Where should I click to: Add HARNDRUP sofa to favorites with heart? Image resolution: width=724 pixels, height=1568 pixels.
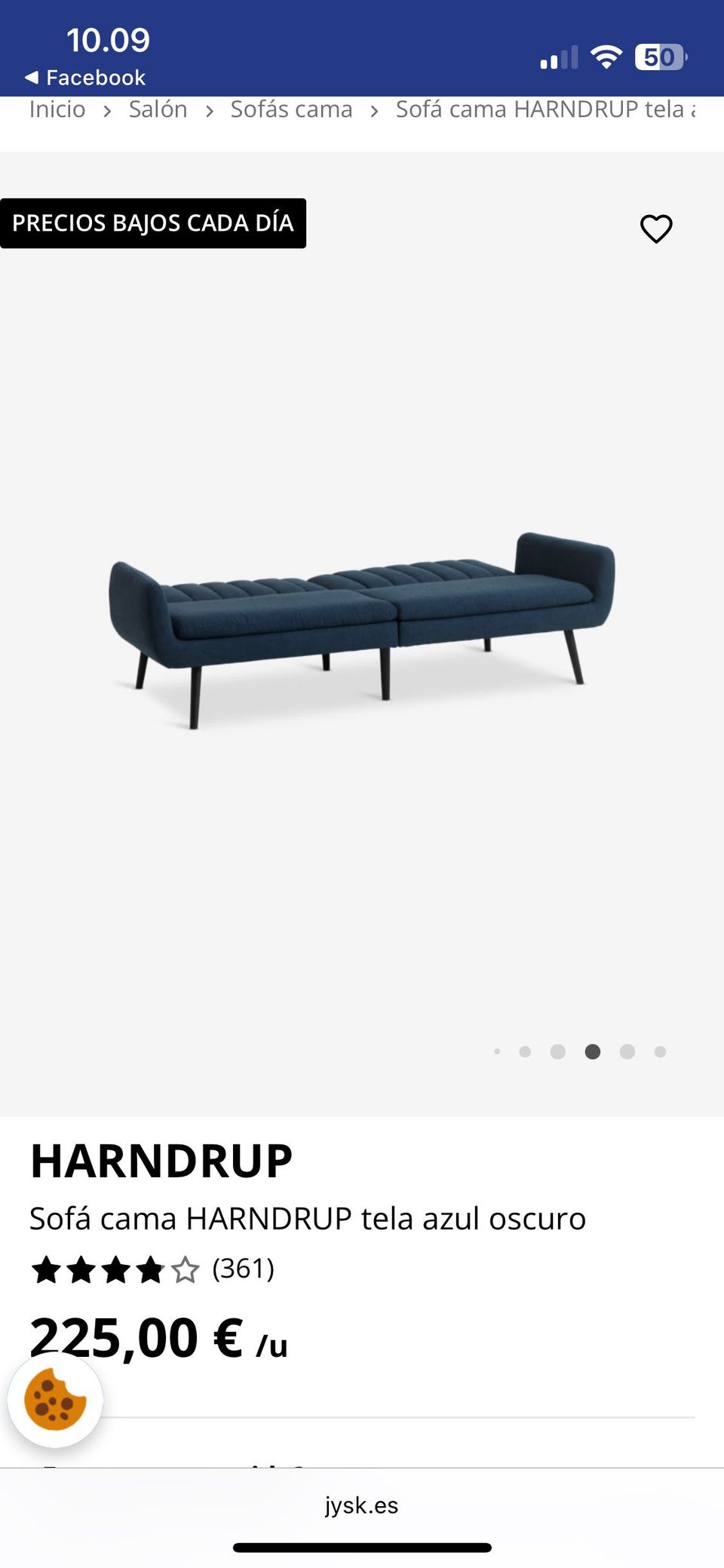655,229
